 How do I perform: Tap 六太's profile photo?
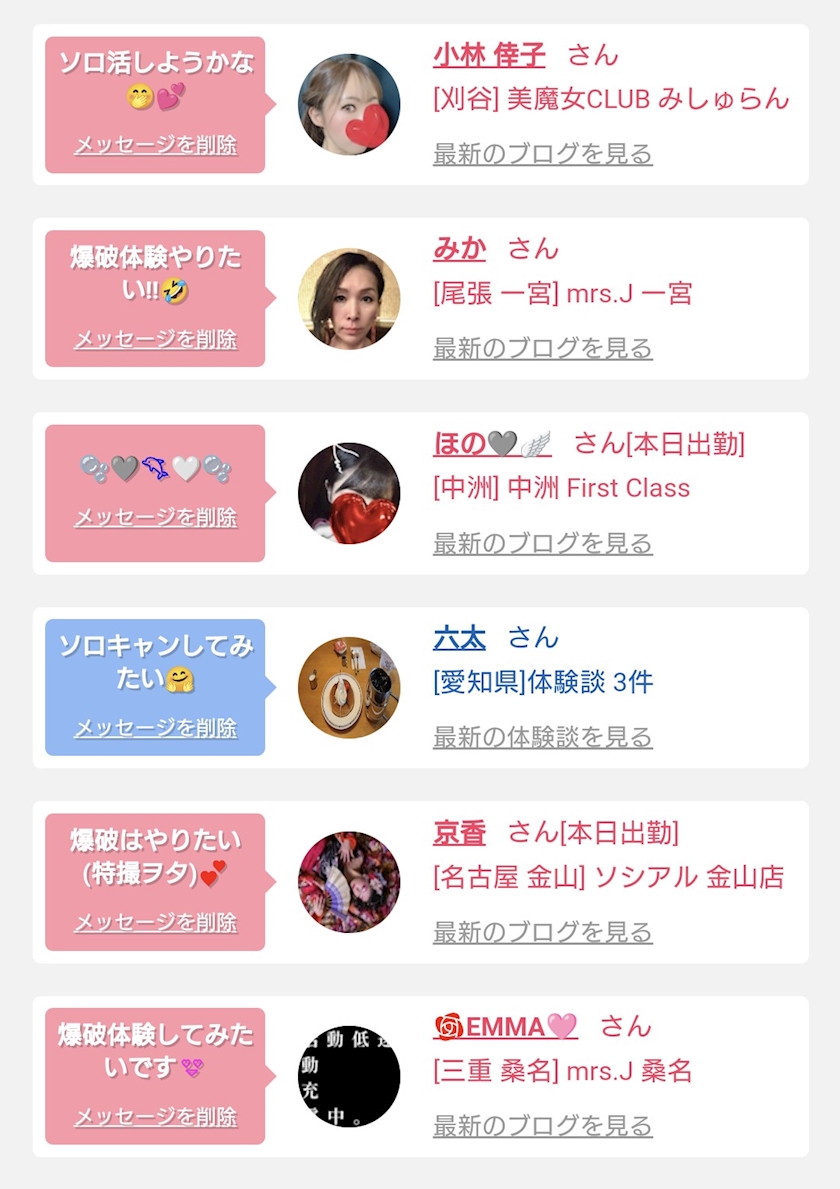pos(349,688)
